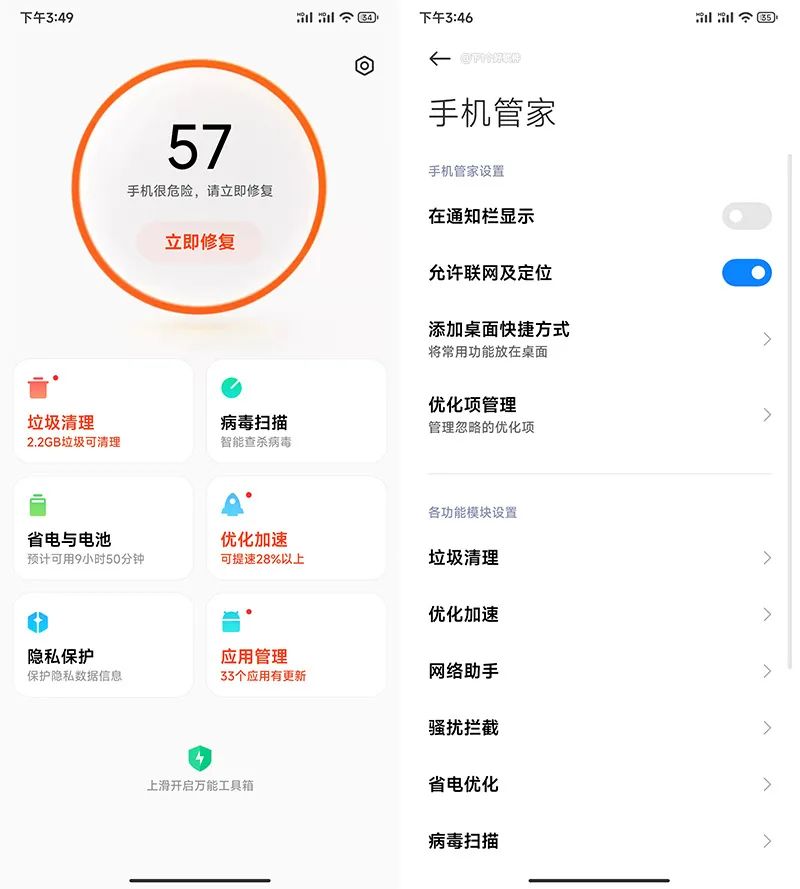Go back with the arrow above 手机管家
This screenshot has width=800, height=889.
439,59
